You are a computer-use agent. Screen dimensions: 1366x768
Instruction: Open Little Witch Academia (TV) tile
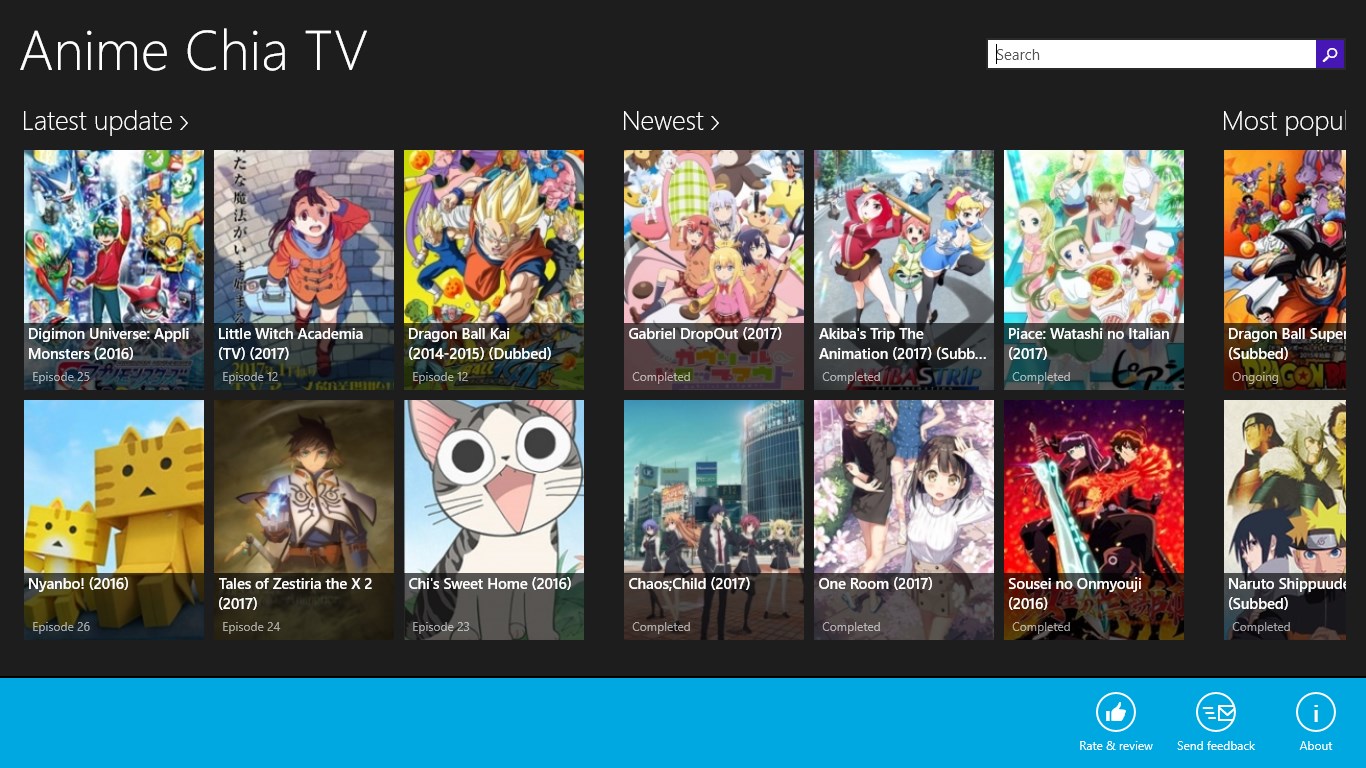pyautogui.click(x=304, y=270)
